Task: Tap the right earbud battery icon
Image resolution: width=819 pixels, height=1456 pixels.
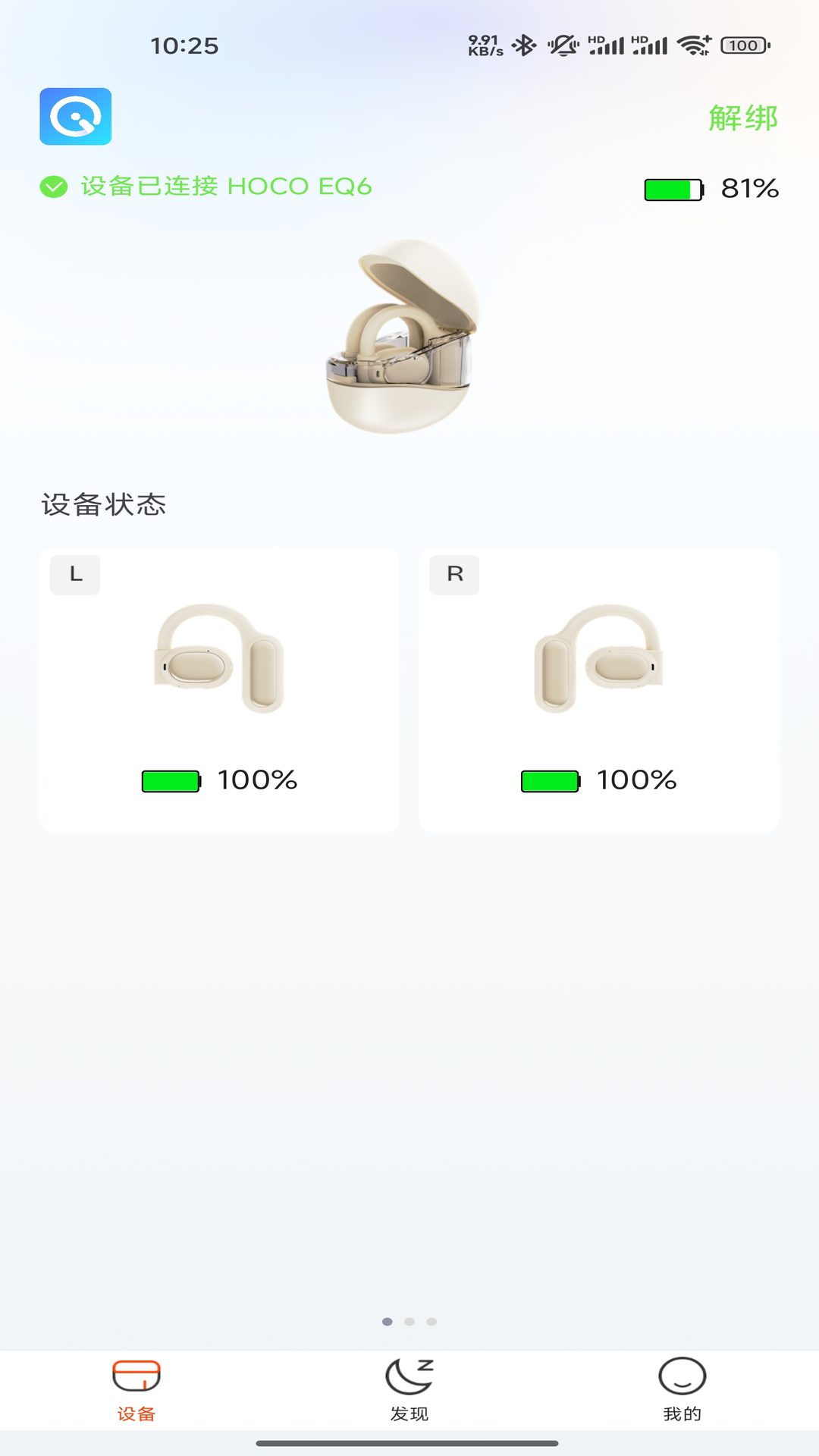Action: pyautogui.click(x=550, y=780)
